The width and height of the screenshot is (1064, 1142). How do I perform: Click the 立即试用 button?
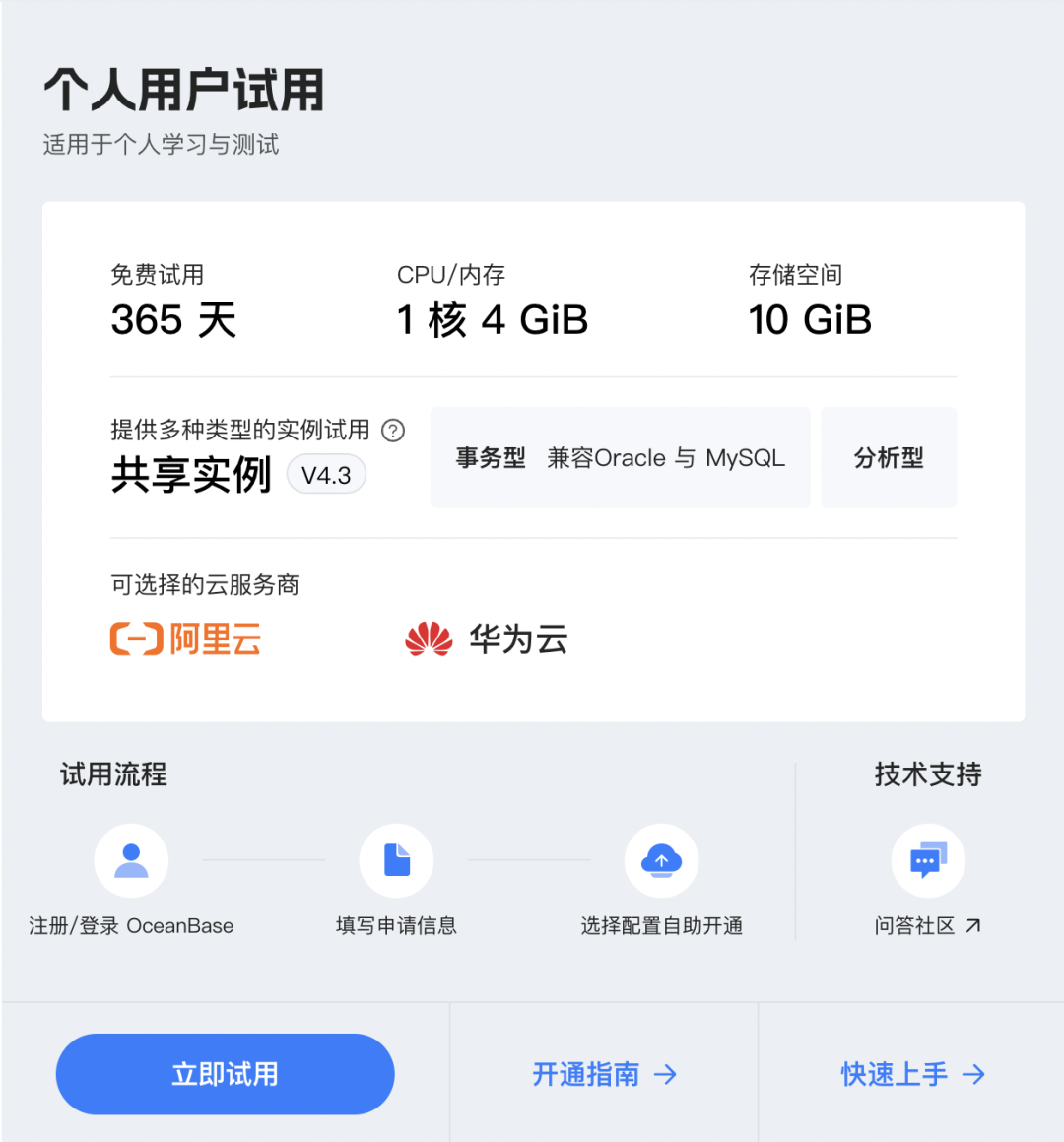tap(225, 1074)
